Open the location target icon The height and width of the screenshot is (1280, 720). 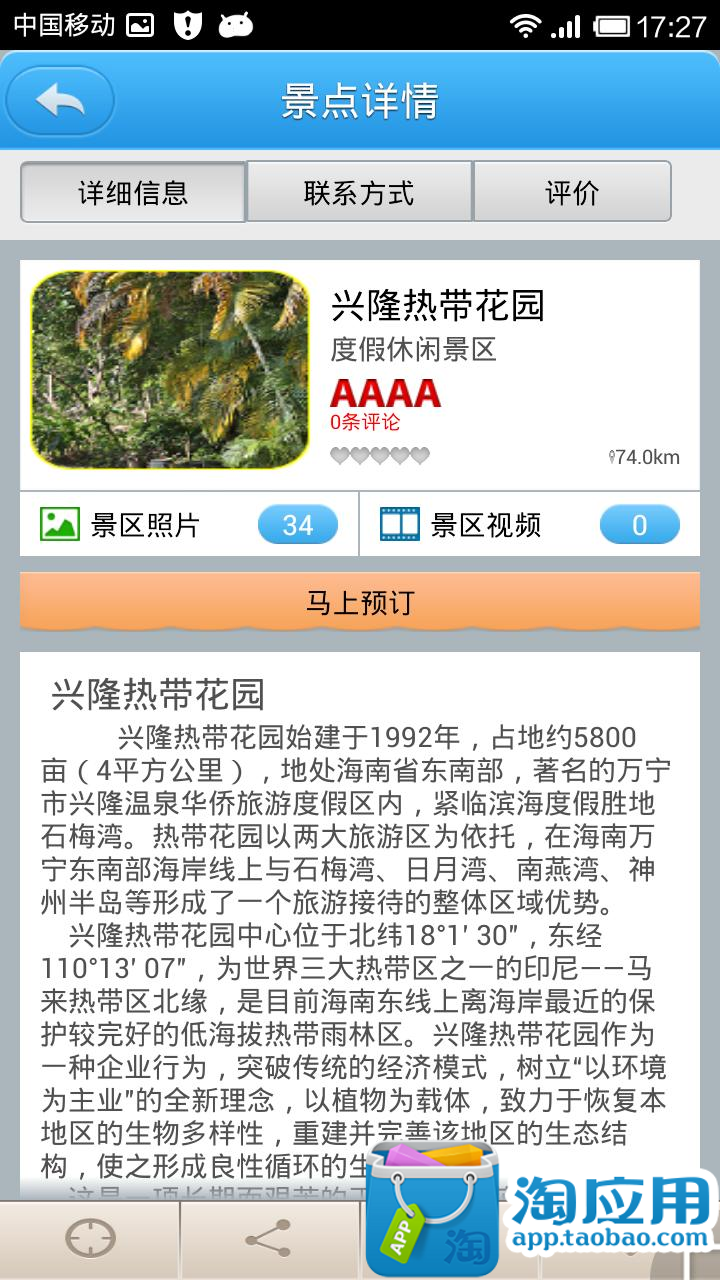tap(90, 1240)
